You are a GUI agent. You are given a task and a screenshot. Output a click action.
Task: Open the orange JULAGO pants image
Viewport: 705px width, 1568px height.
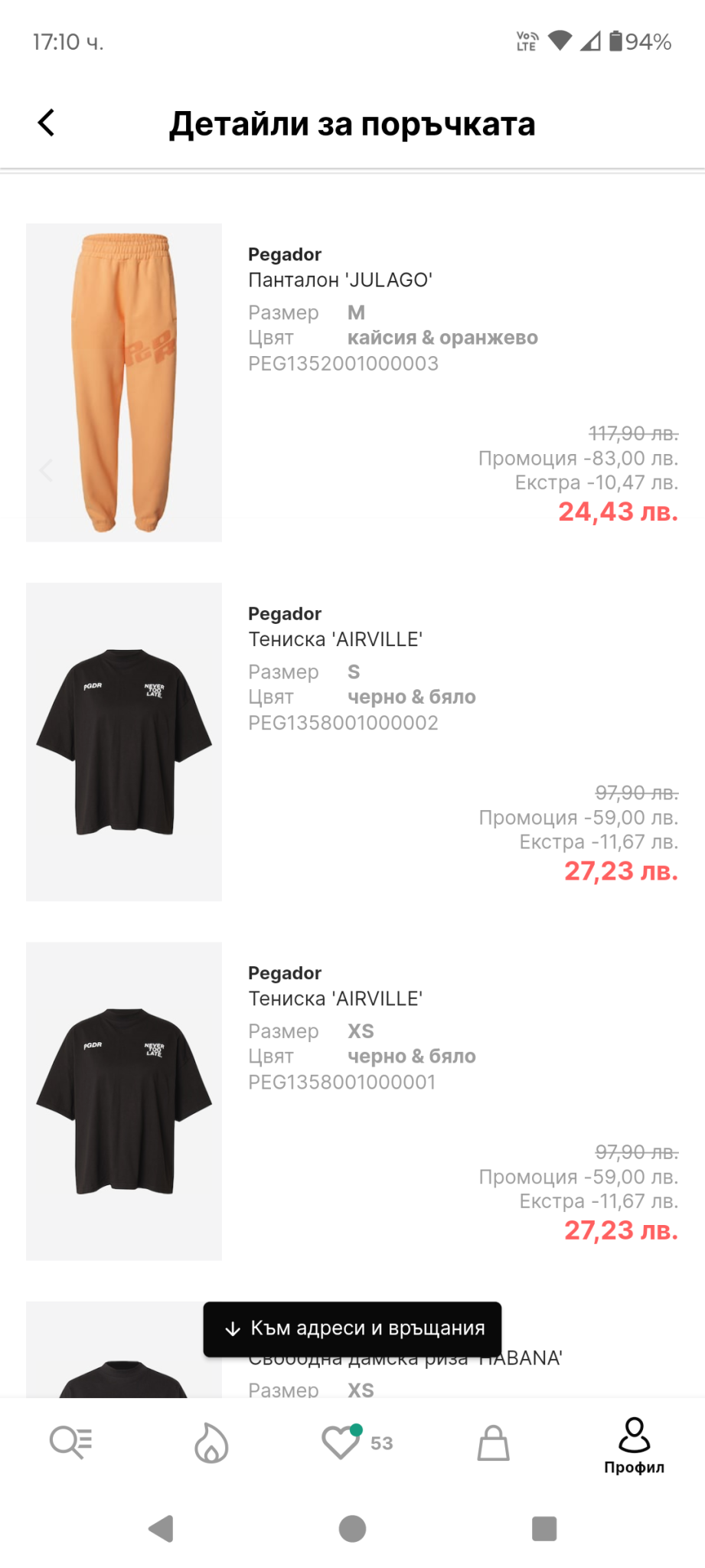coord(124,383)
